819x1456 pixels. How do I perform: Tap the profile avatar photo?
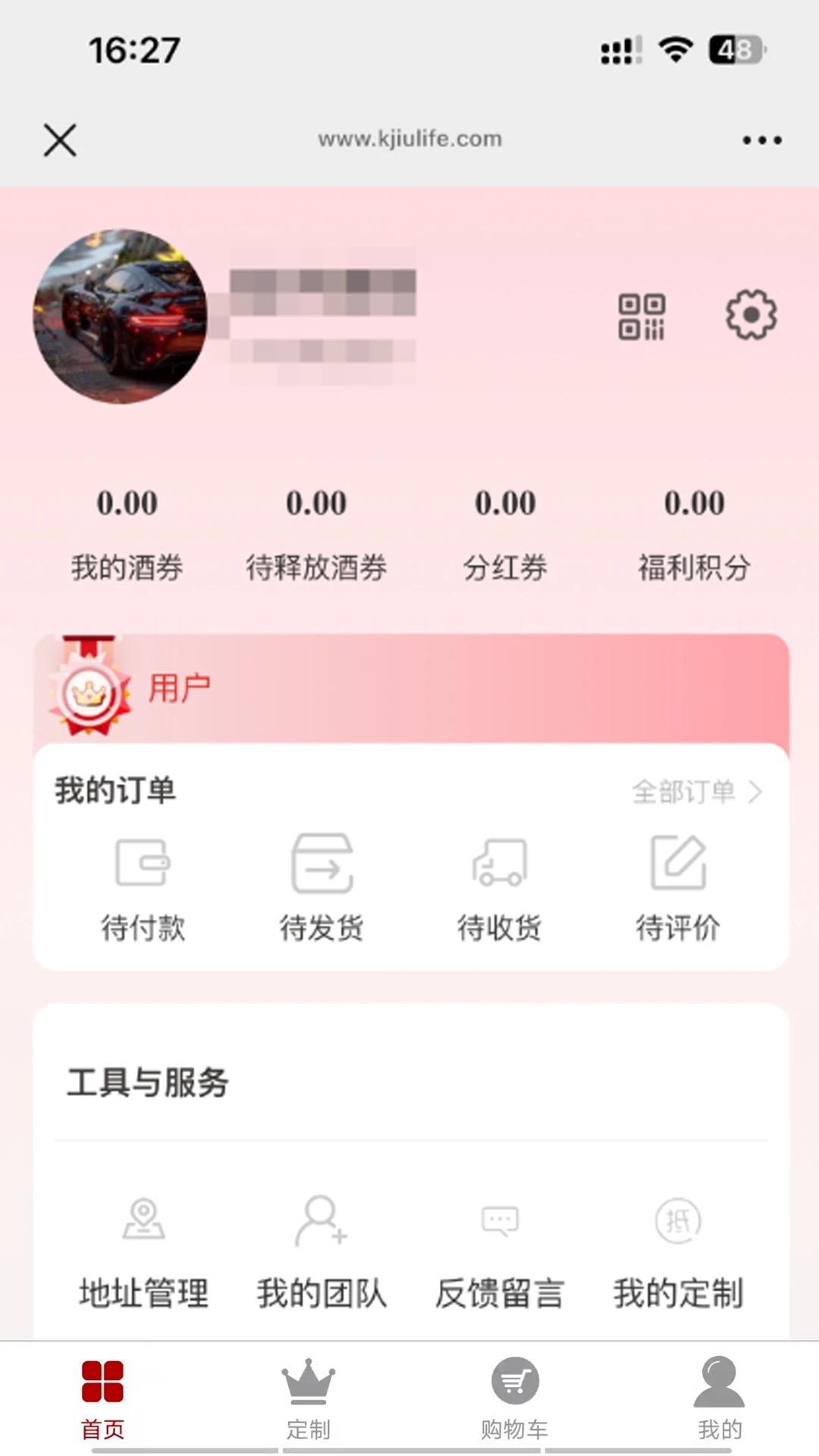tap(120, 316)
